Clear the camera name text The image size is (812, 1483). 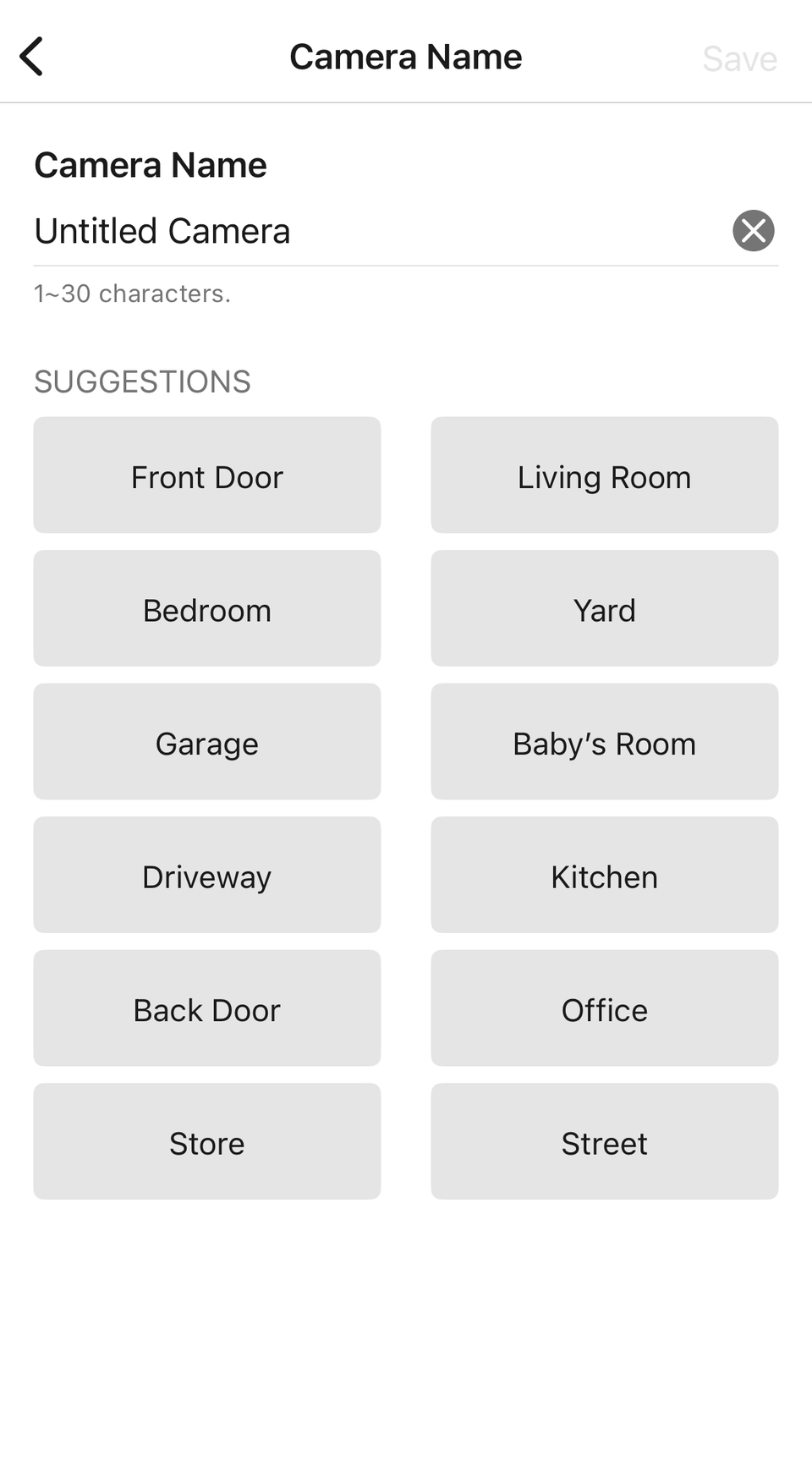point(753,231)
